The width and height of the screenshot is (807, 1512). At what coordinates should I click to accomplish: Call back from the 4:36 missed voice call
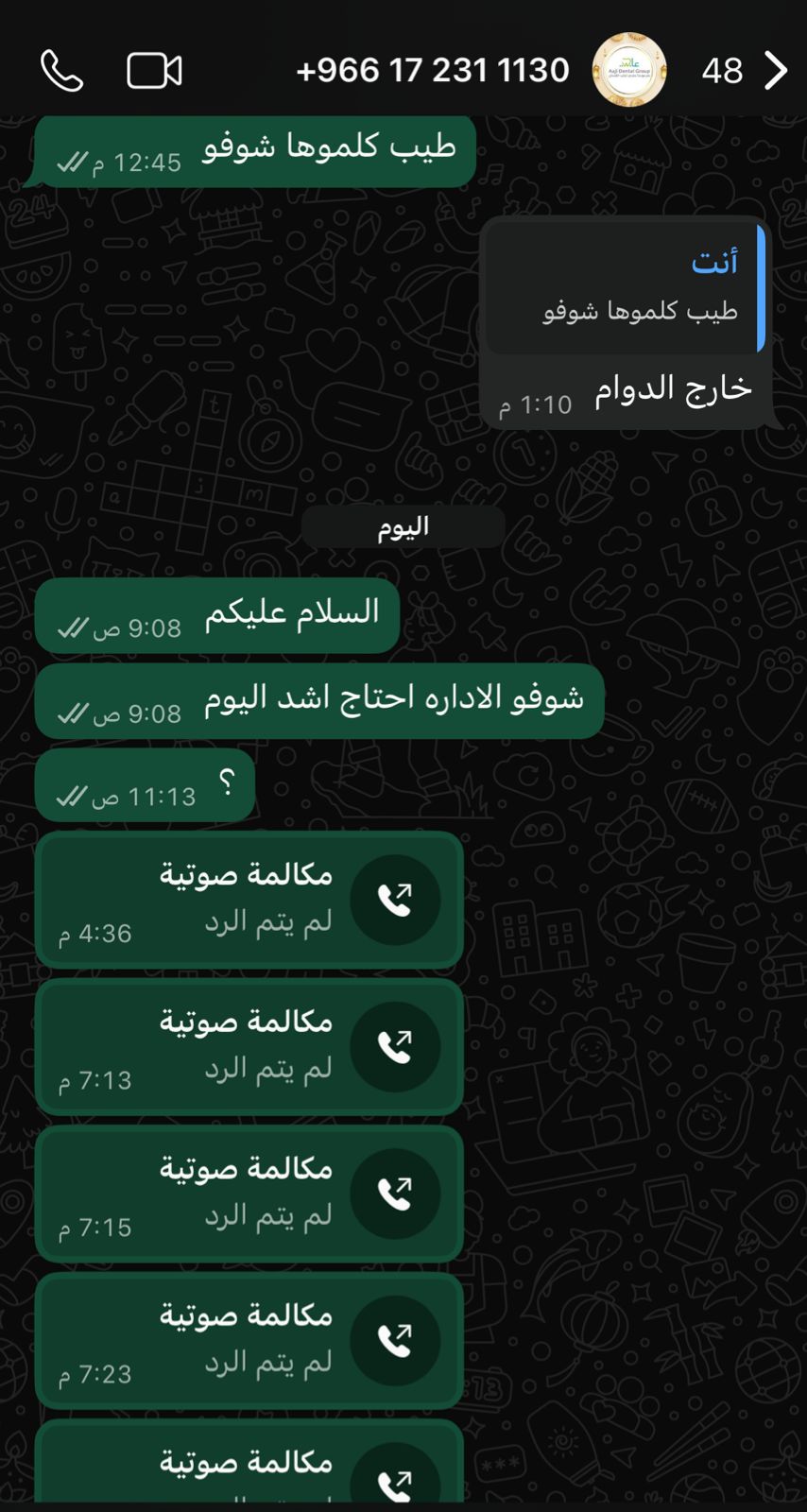point(395,900)
